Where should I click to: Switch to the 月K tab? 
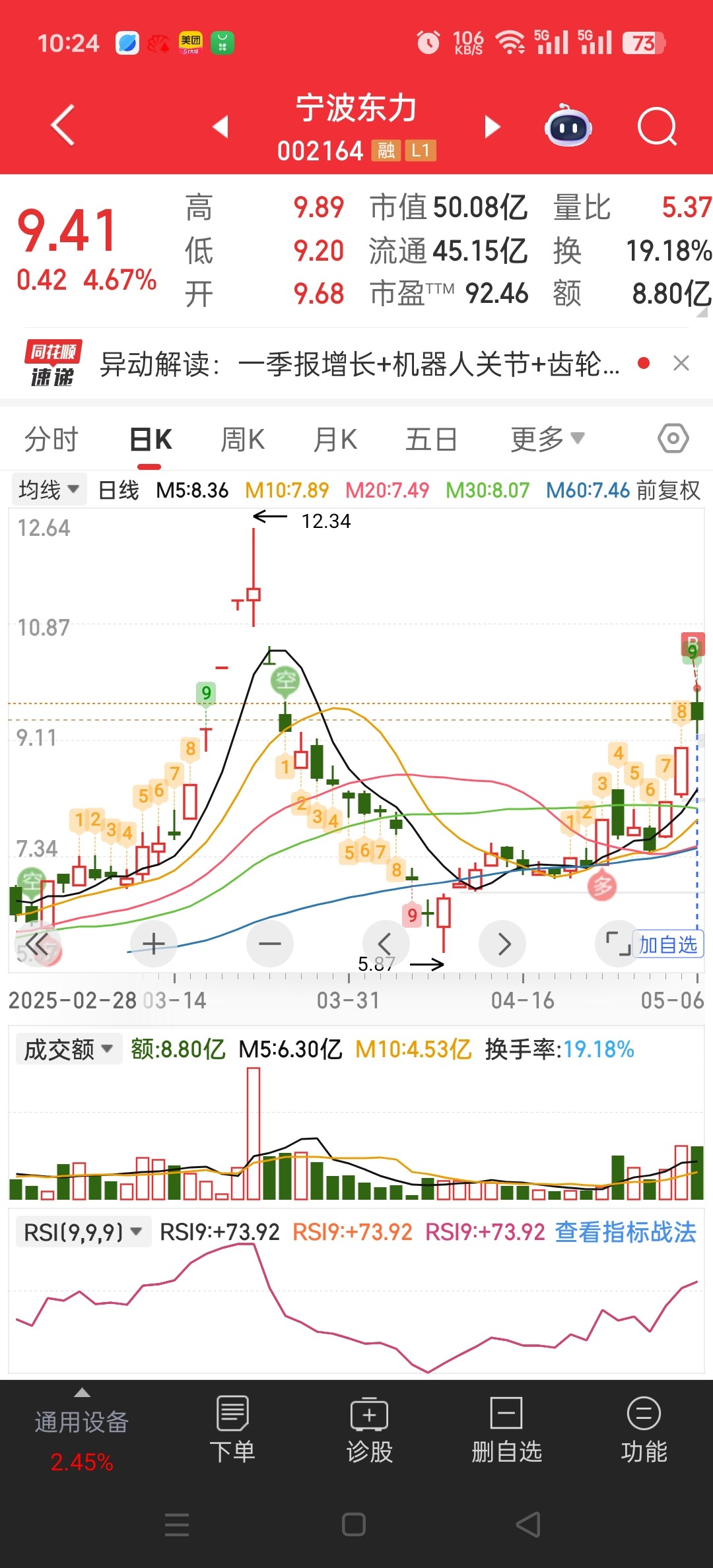(x=335, y=439)
